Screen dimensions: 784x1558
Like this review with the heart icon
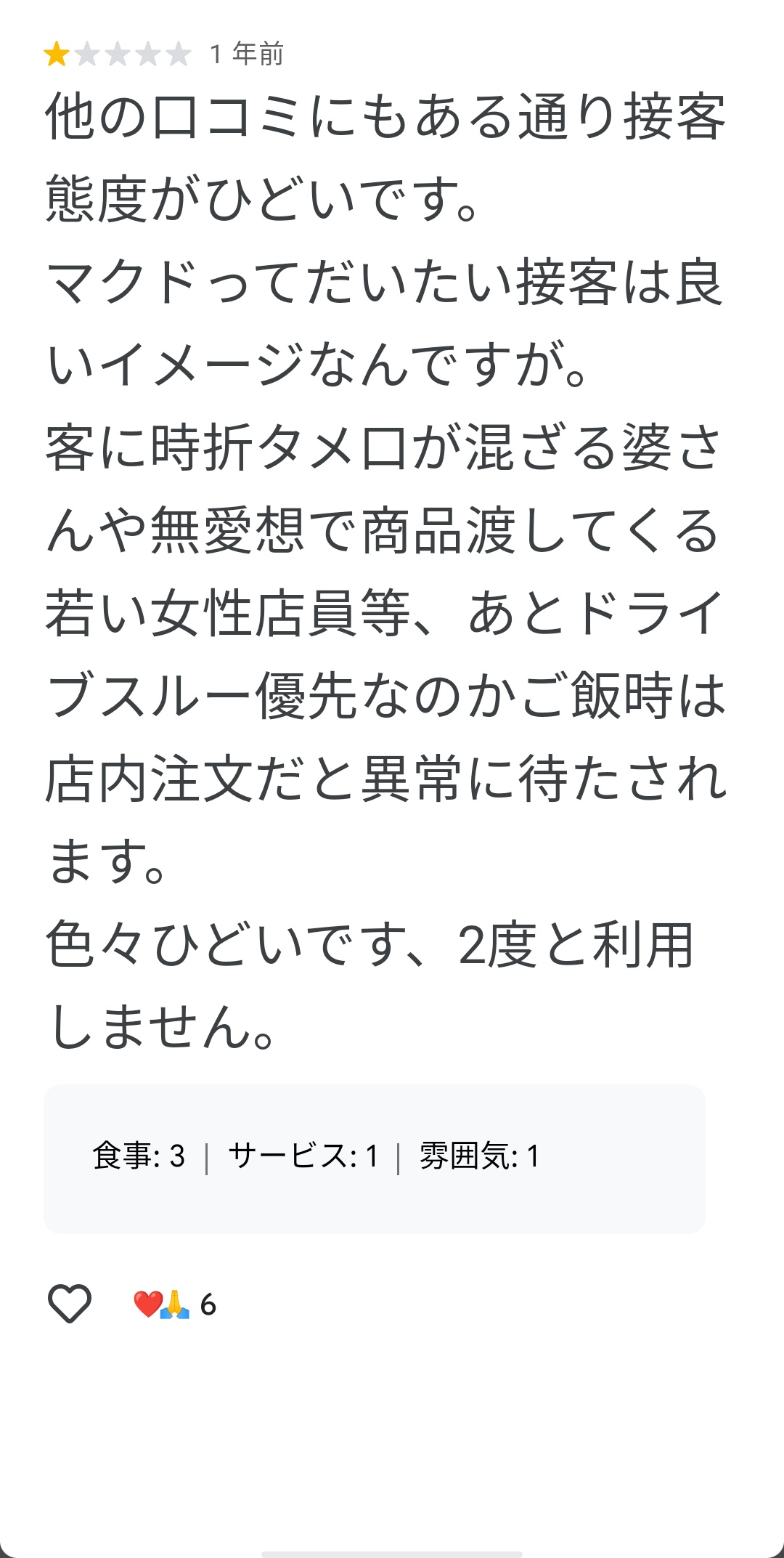coord(69,1304)
